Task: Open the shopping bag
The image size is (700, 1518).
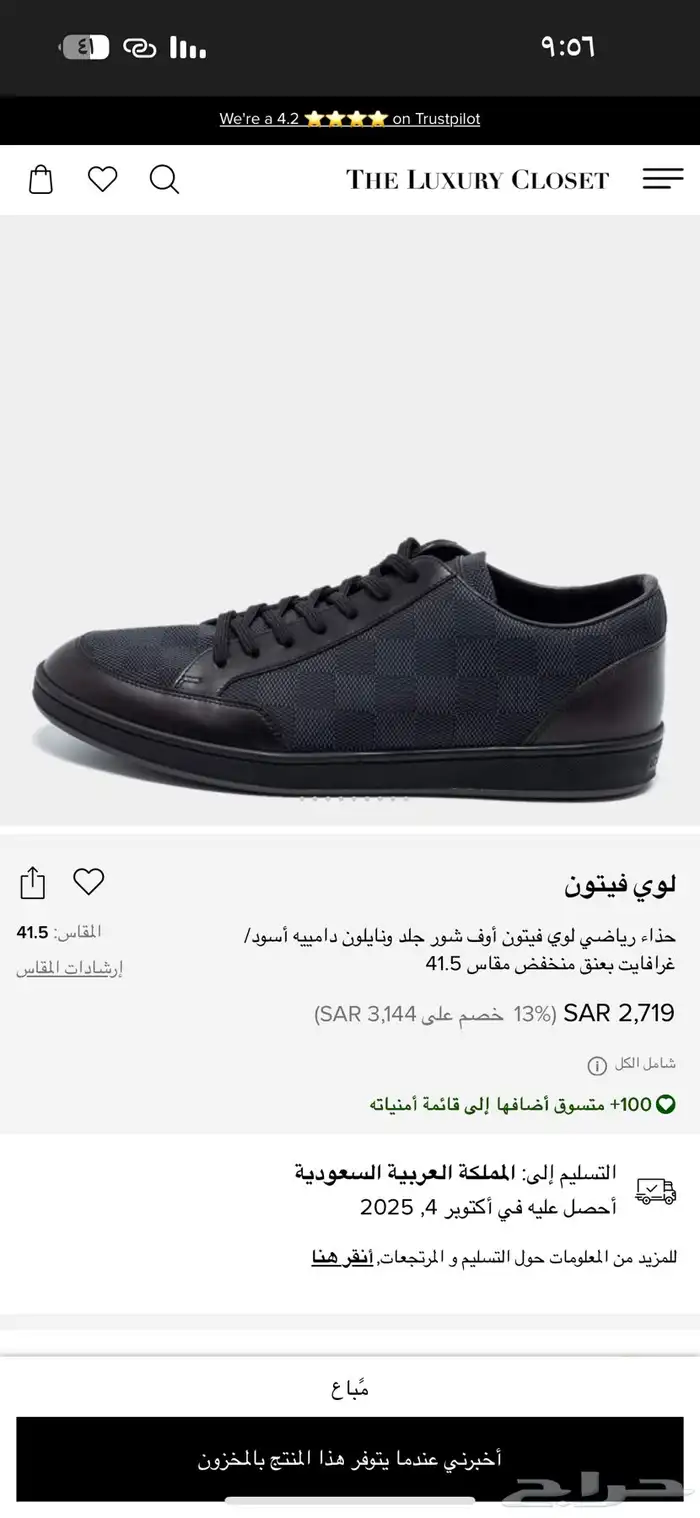Action: (41, 180)
